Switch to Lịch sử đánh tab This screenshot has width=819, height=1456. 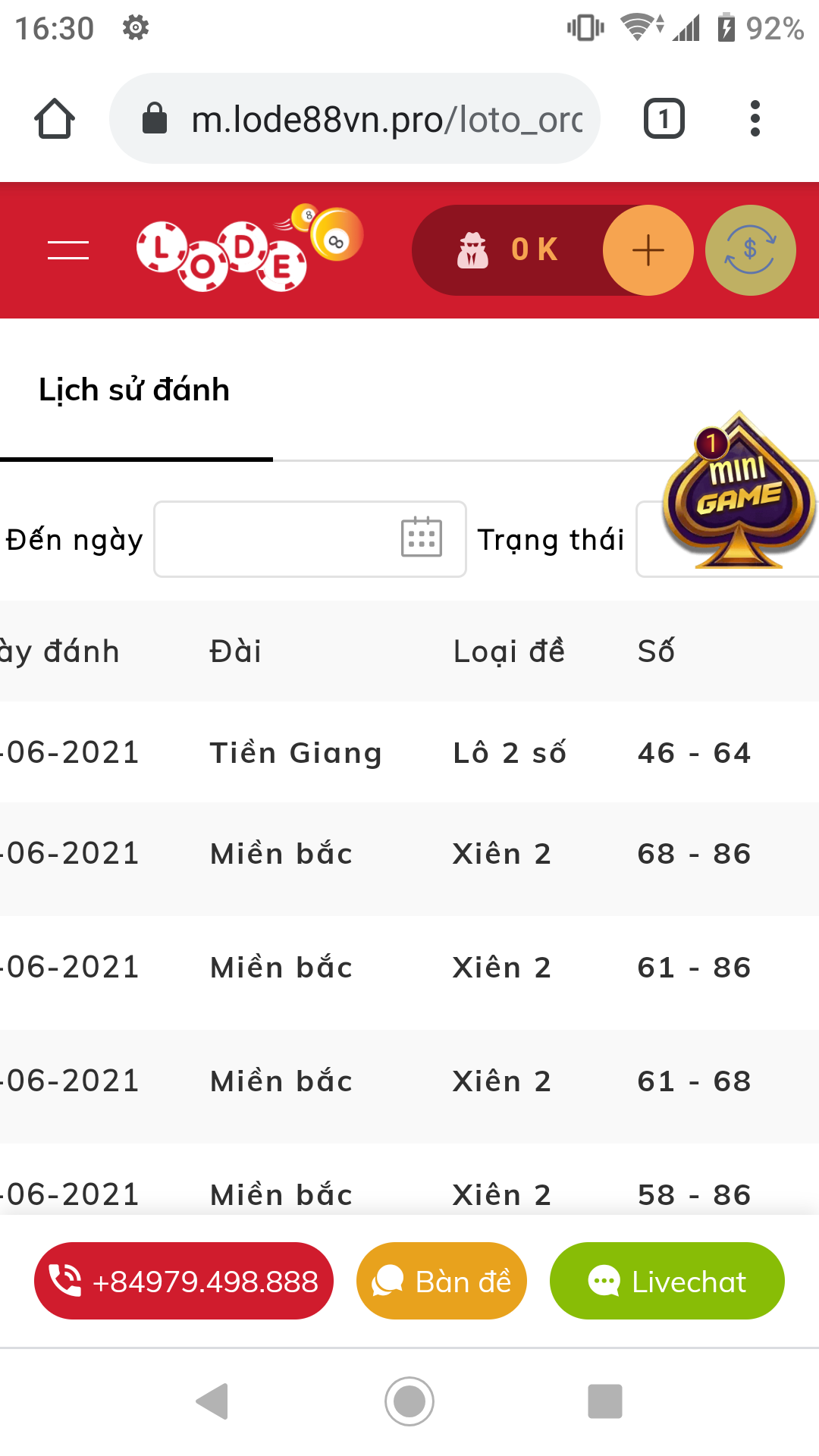pos(135,391)
